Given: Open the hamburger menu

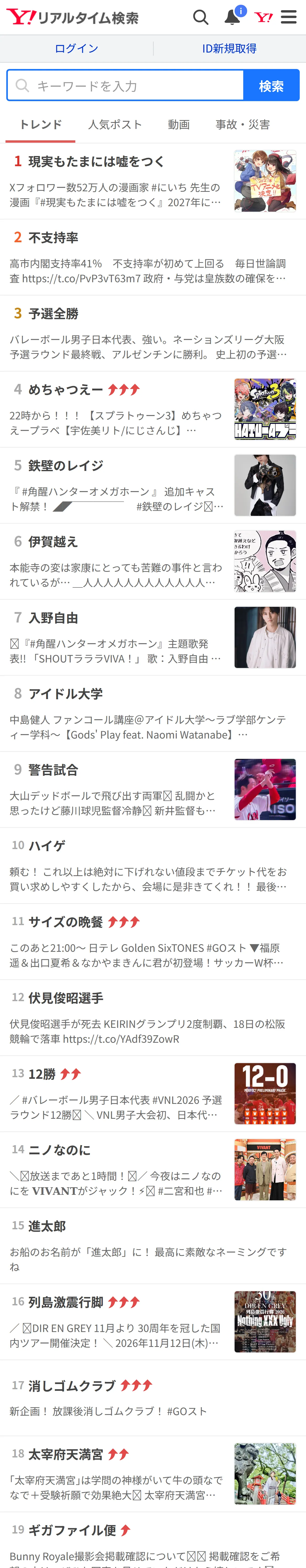Looking at the screenshot, I should coord(289,17).
